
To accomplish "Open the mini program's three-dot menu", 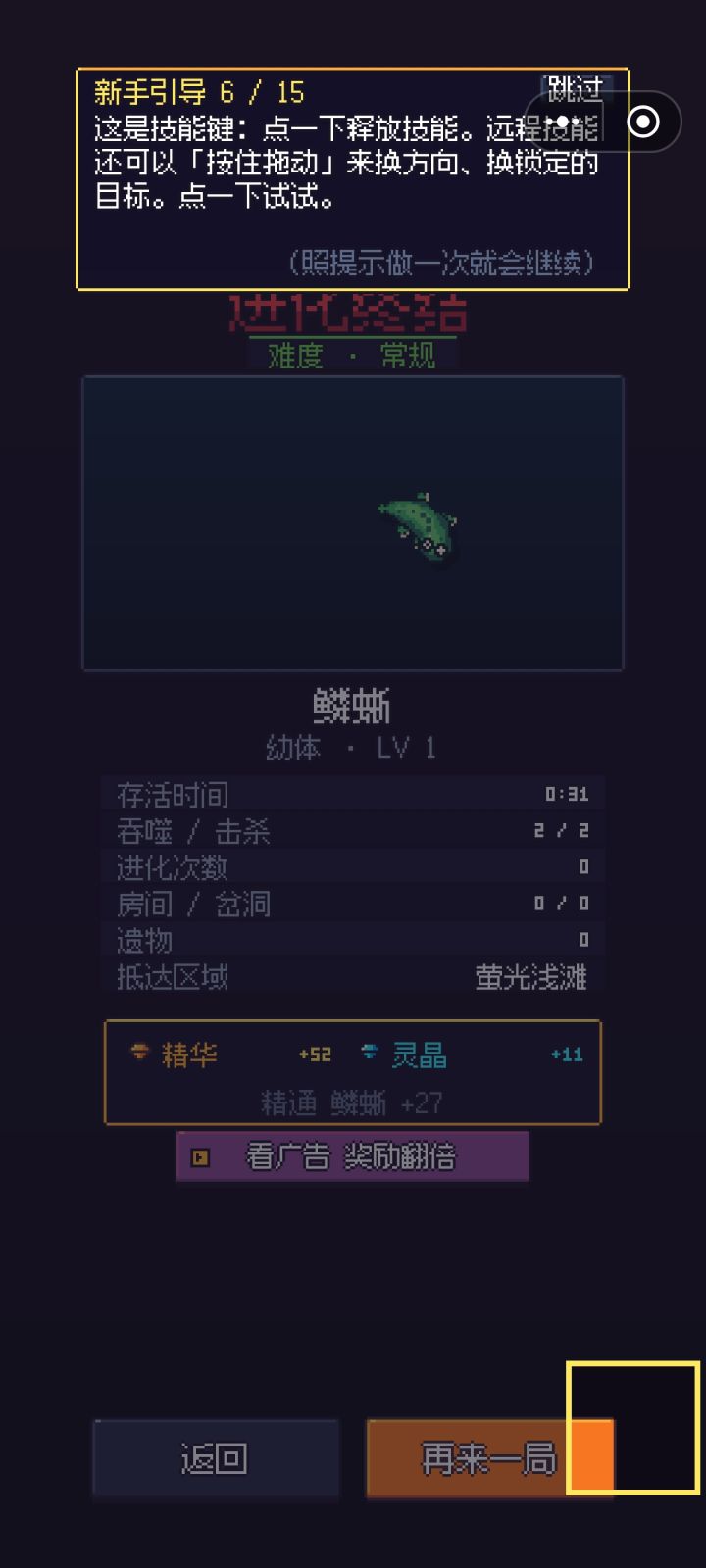I will click(563, 122).
